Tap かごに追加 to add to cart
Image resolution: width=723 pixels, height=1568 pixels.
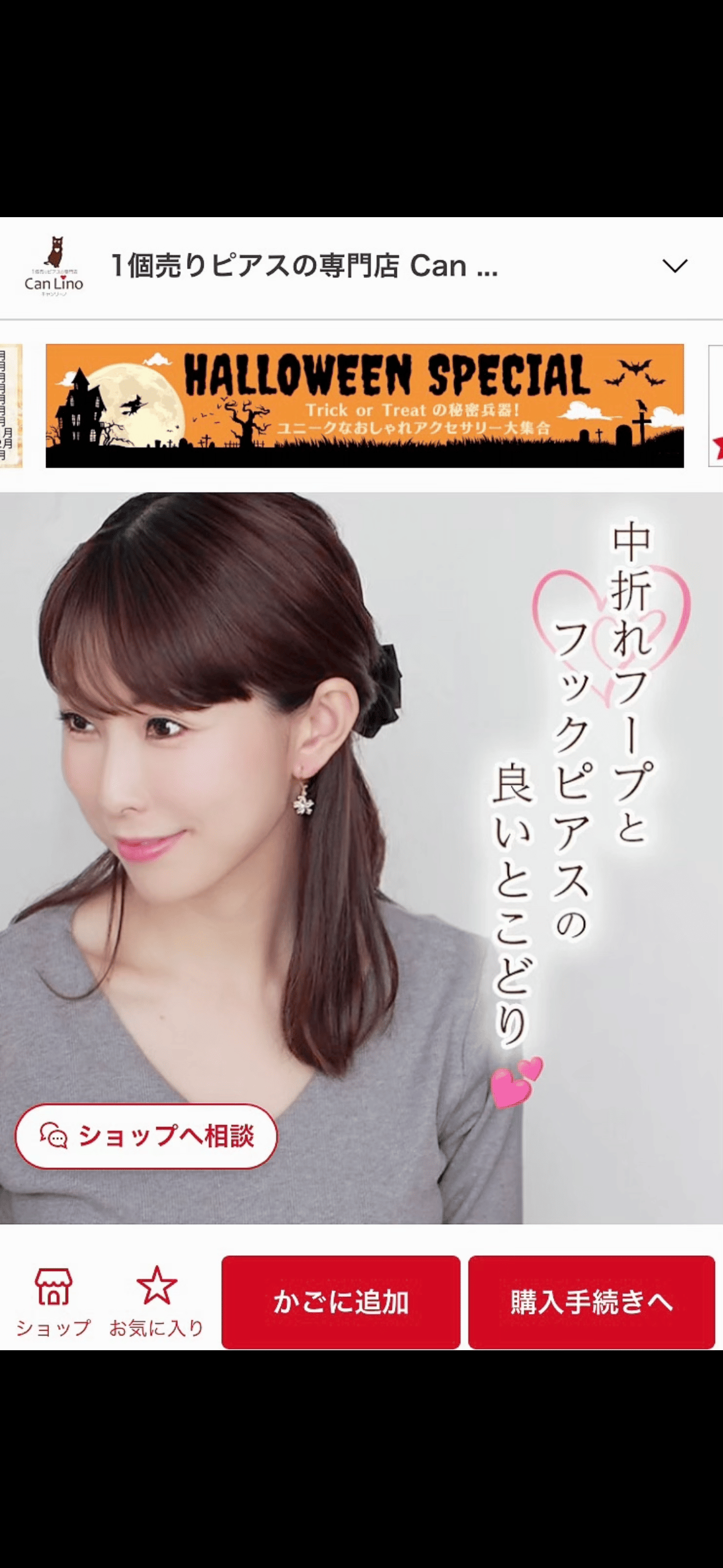[x=341, y=1302]
